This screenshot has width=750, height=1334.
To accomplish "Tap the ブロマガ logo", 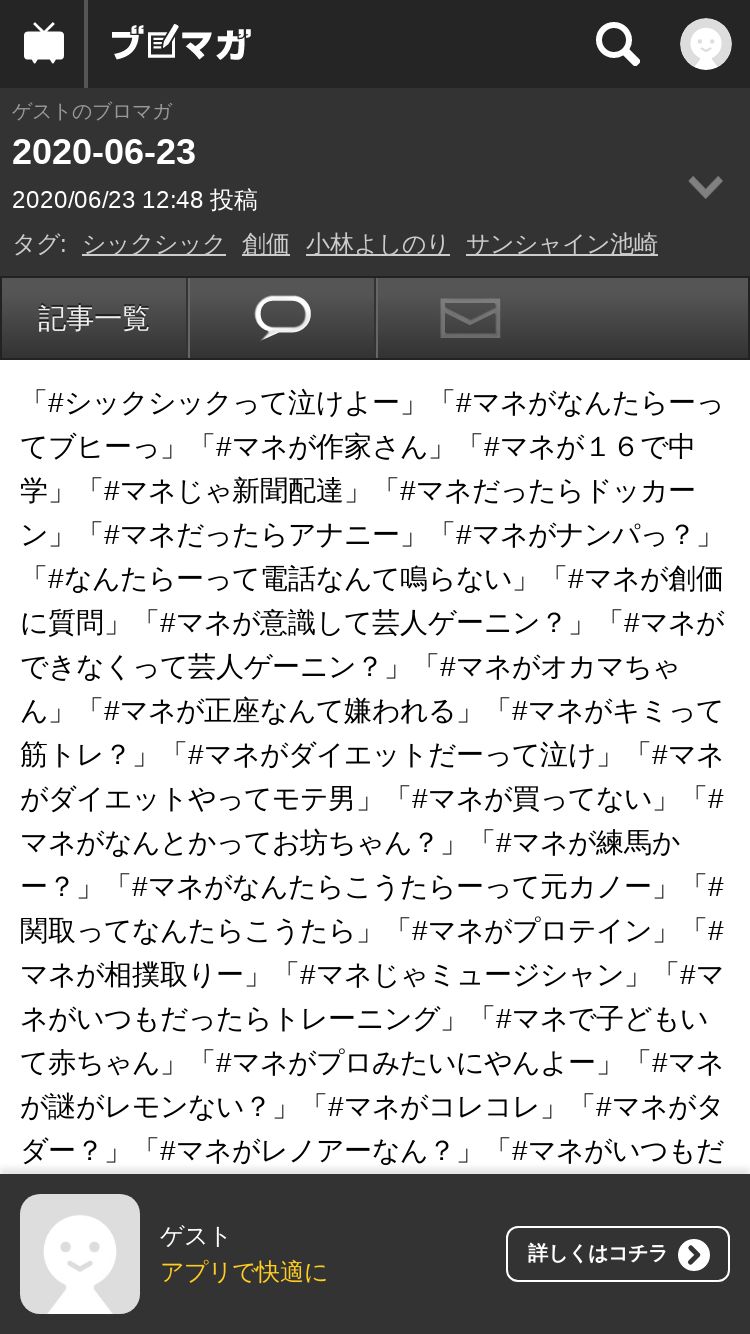I will [x=180, y=43].
